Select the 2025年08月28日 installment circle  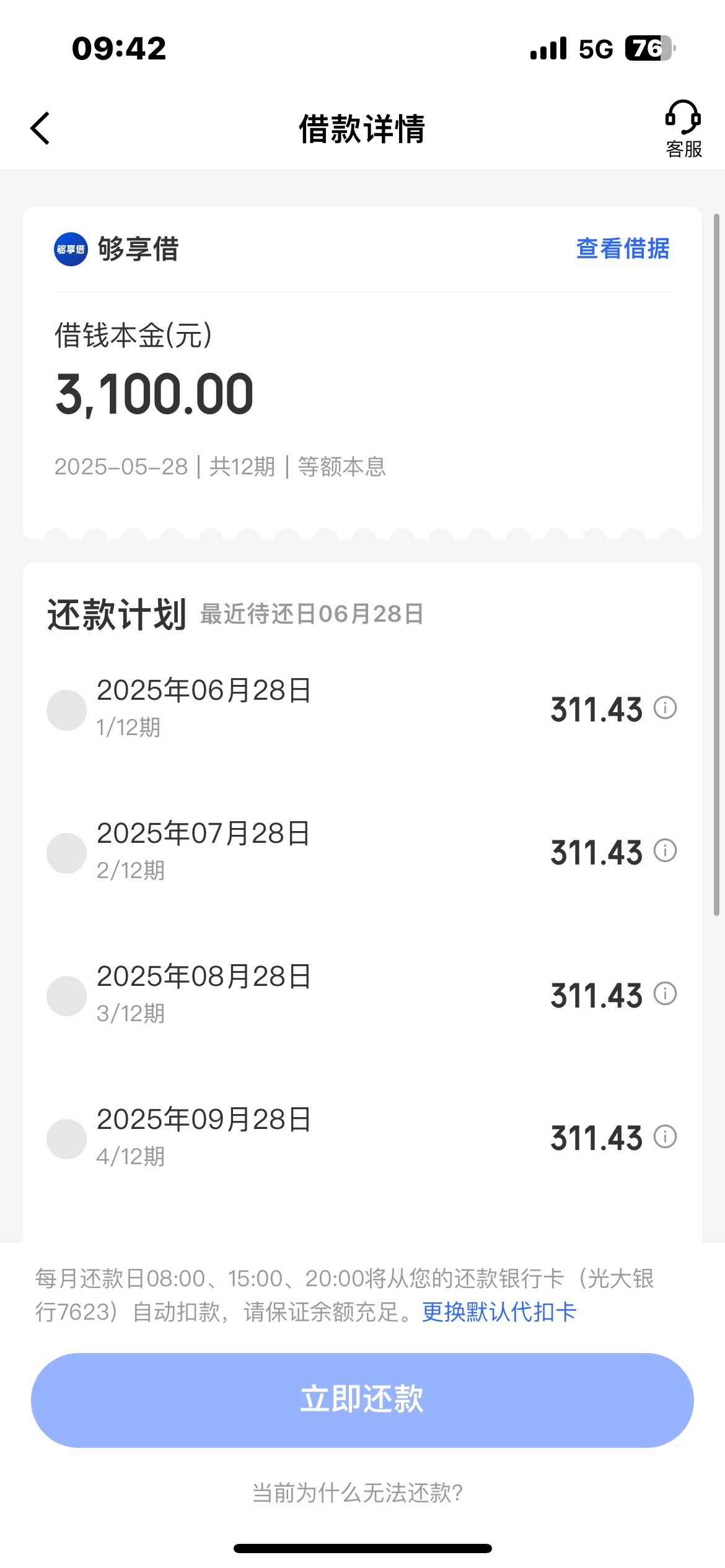66,996
